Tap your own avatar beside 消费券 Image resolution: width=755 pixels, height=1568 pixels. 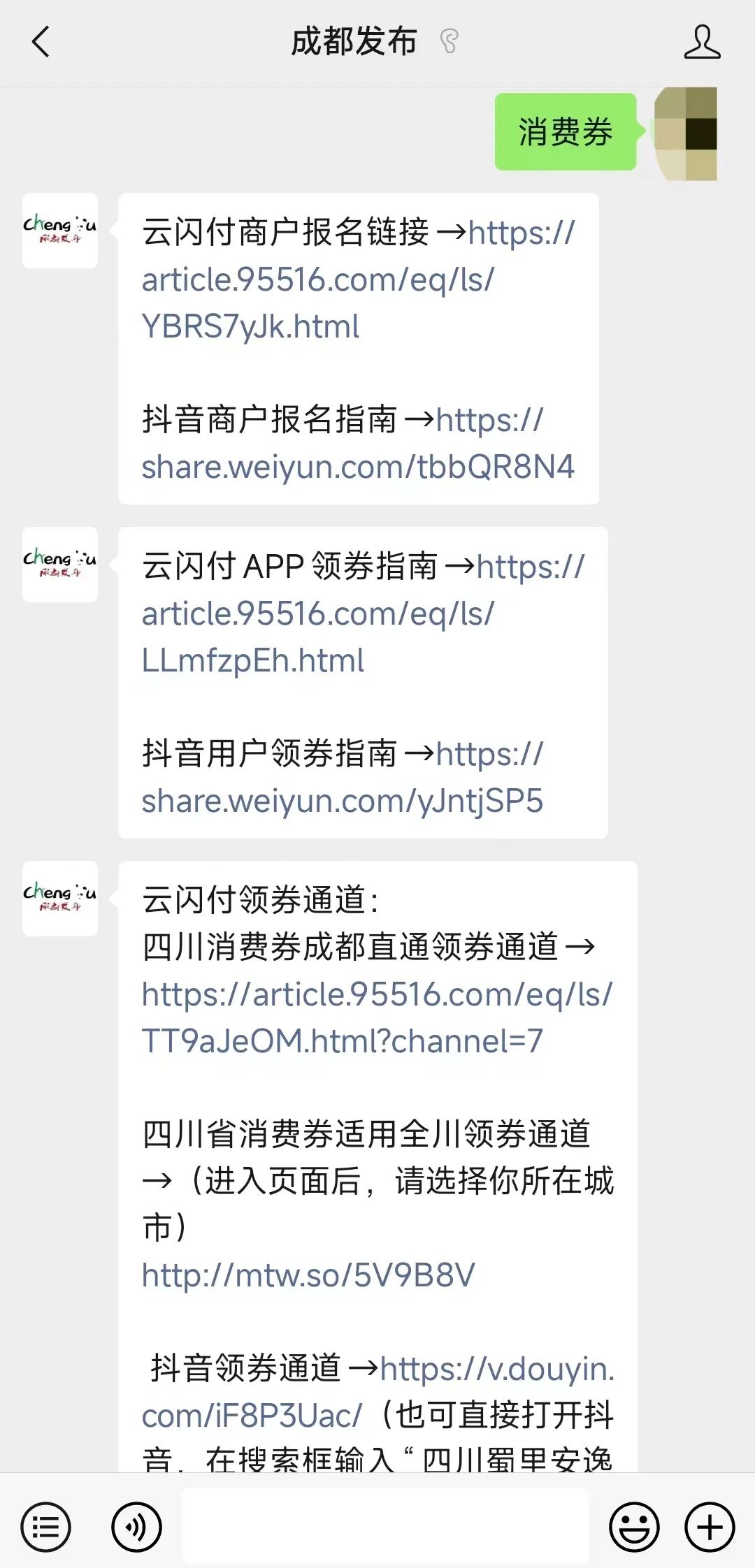click(x=686, y=133)
